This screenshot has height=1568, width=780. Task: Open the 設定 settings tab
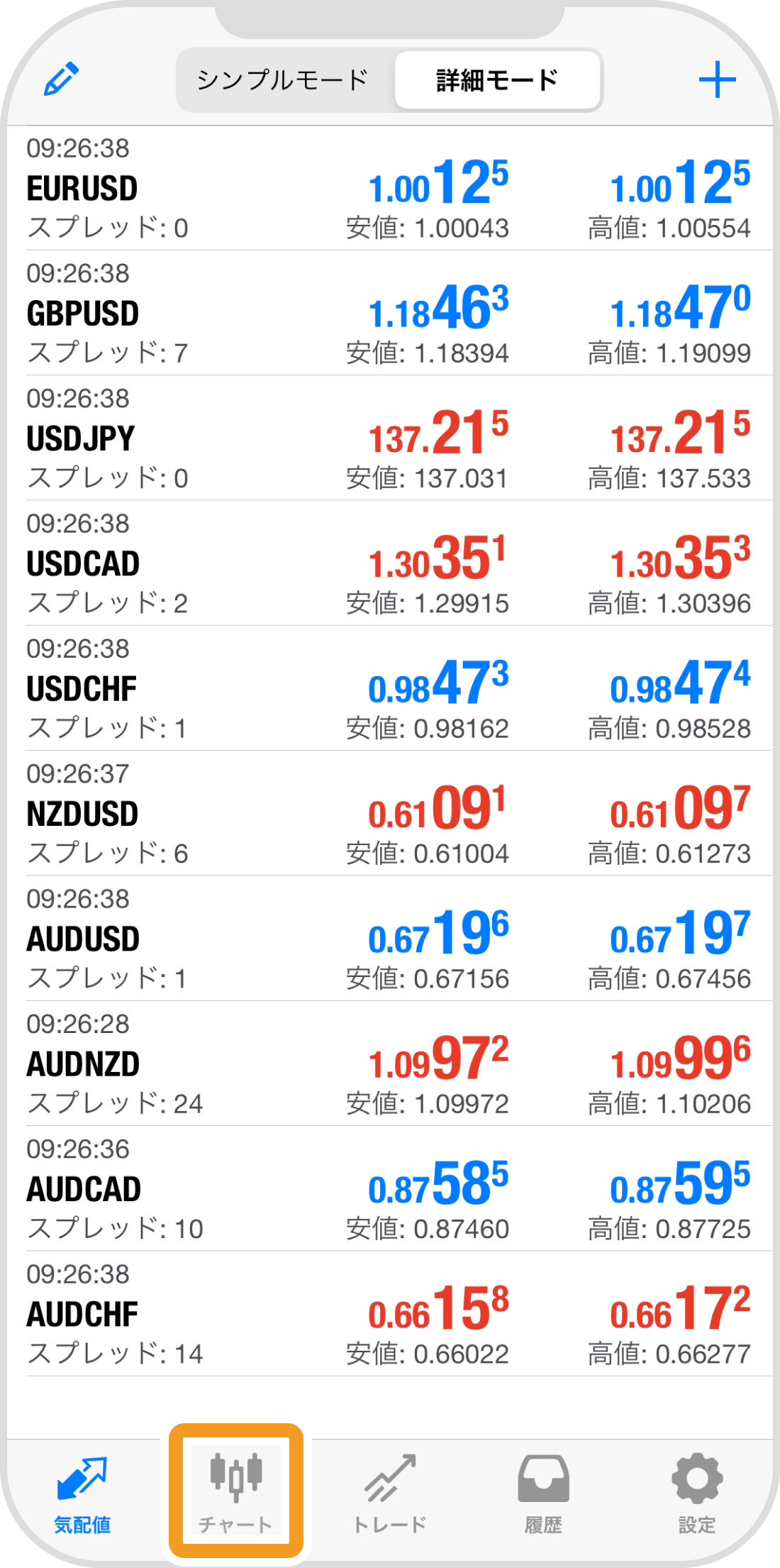click(x=697, y=1494)
